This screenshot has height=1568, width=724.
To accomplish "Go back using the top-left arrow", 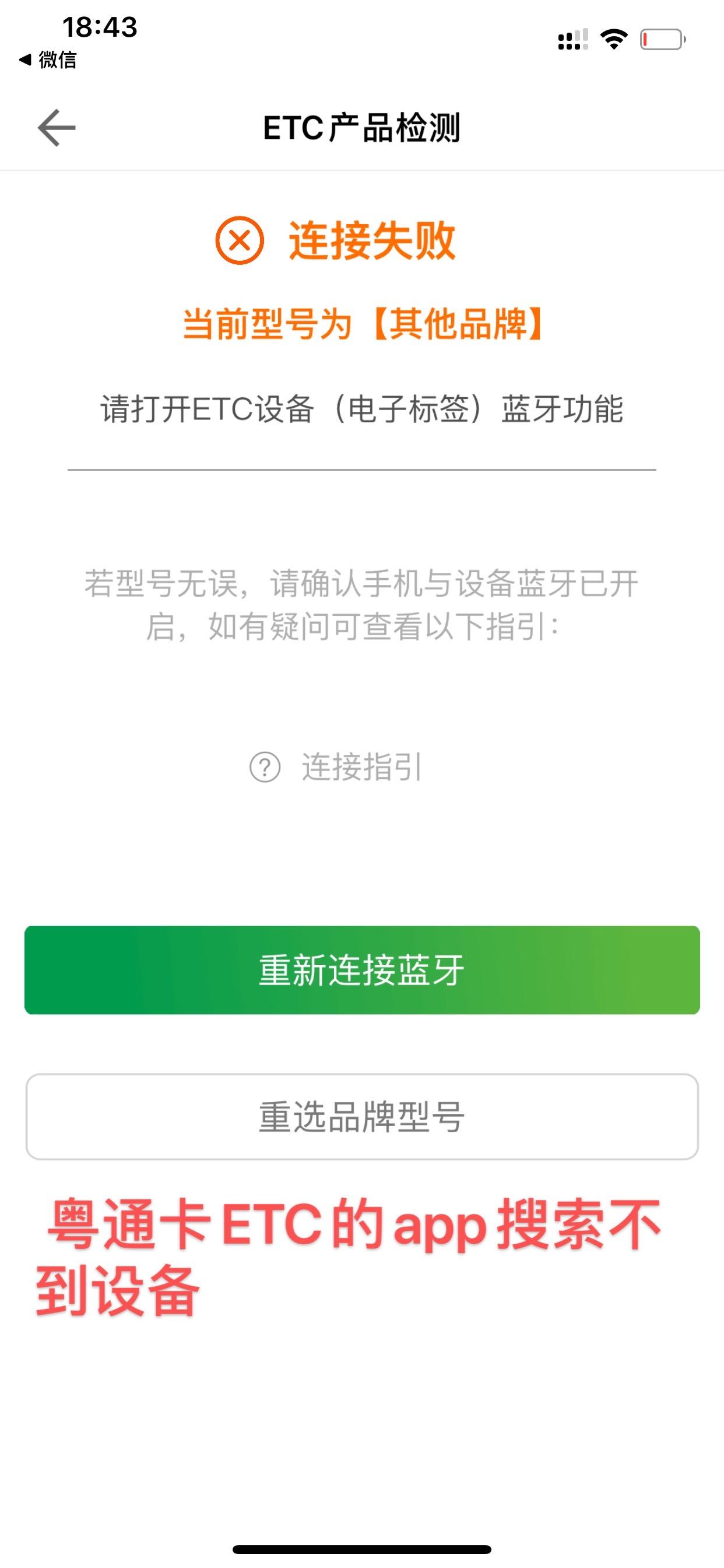I will tap(56, 128).
